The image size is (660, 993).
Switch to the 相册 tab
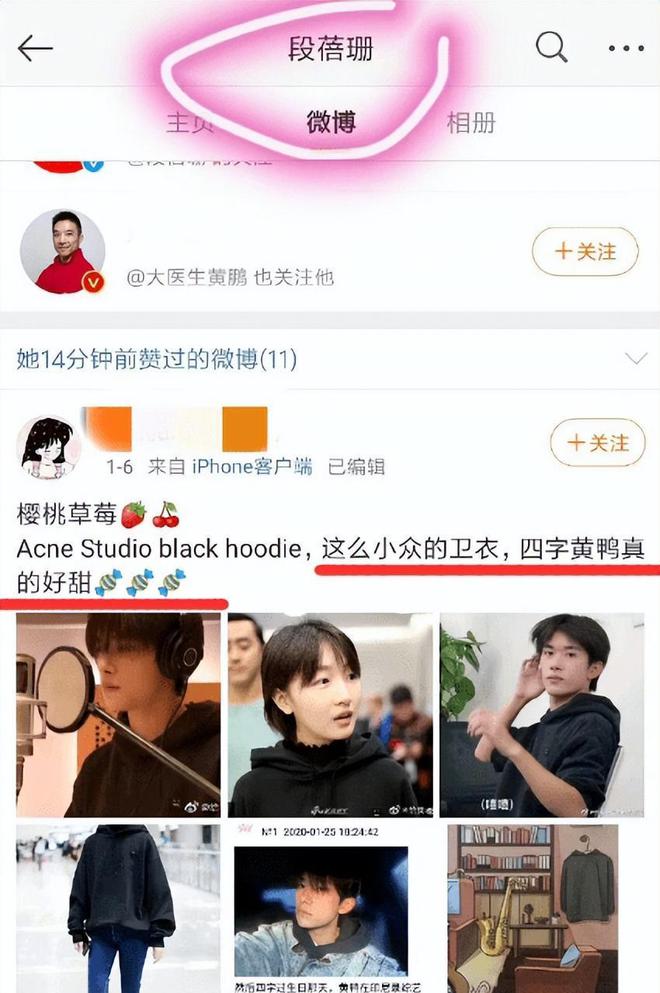coord(471,123)
